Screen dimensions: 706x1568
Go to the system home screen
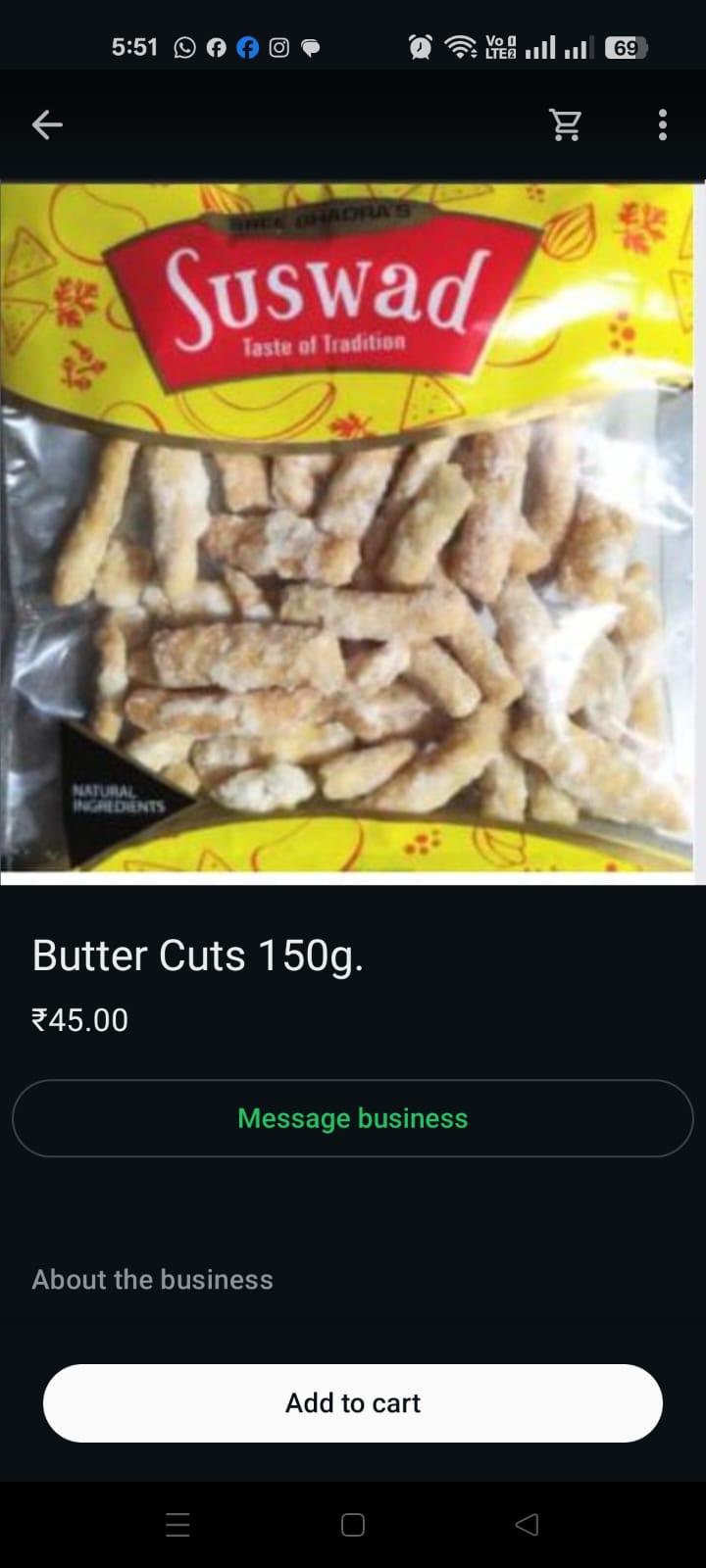click(x=353, y=1525)
